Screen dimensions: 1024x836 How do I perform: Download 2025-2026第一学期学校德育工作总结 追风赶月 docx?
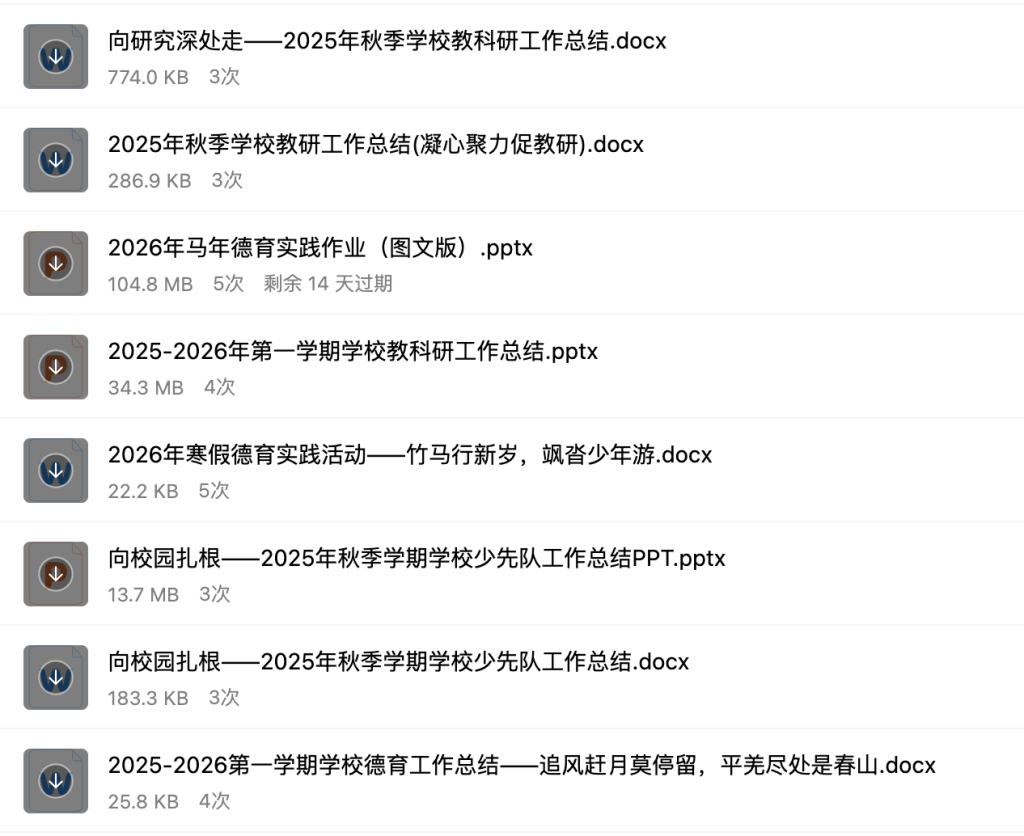point(56,781)
